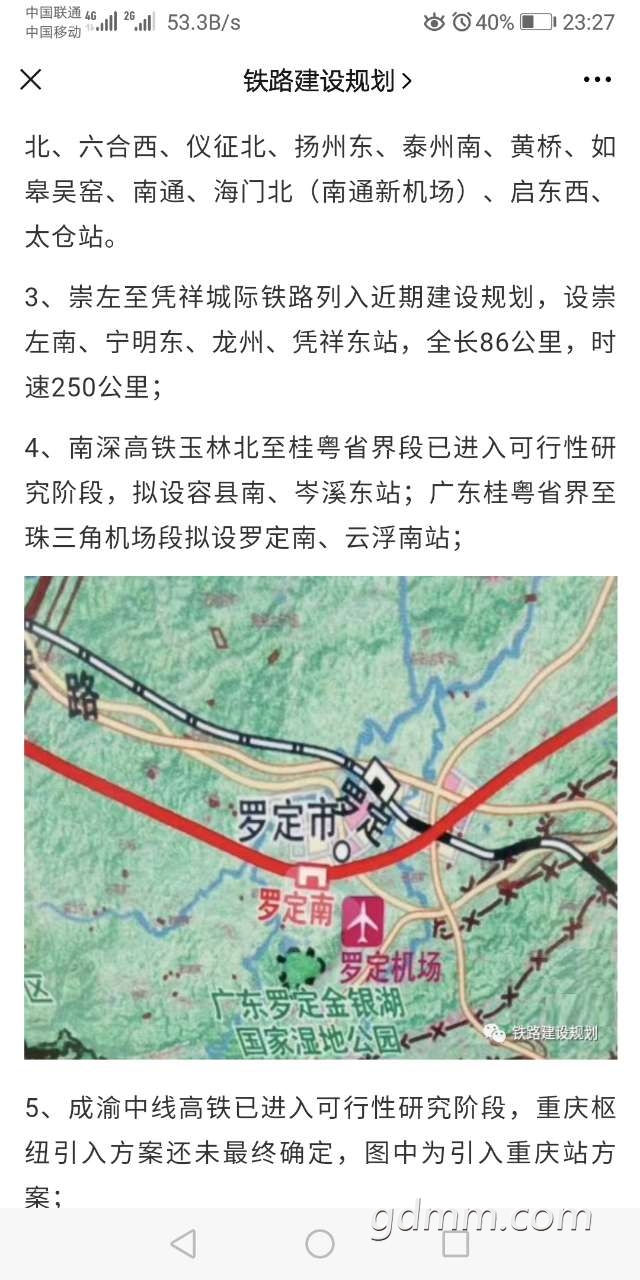640x1280 pixels.
Task: Go to the home screen
Action: point(320,1243)
